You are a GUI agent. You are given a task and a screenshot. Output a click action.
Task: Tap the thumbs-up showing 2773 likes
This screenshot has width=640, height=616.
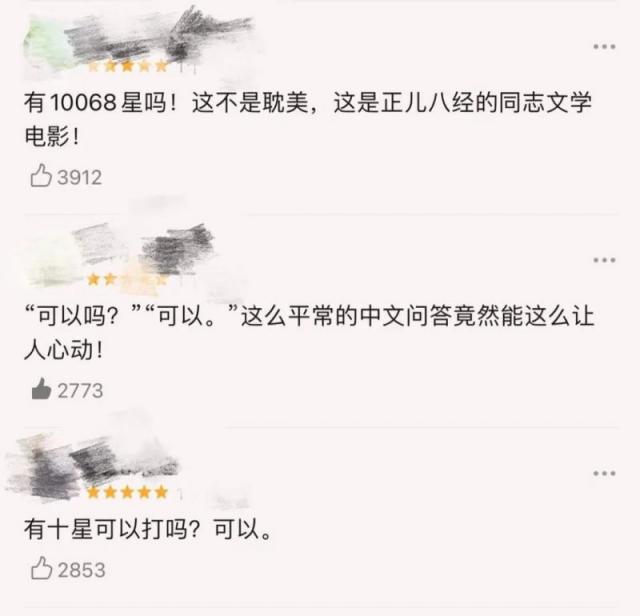(41, 389)
